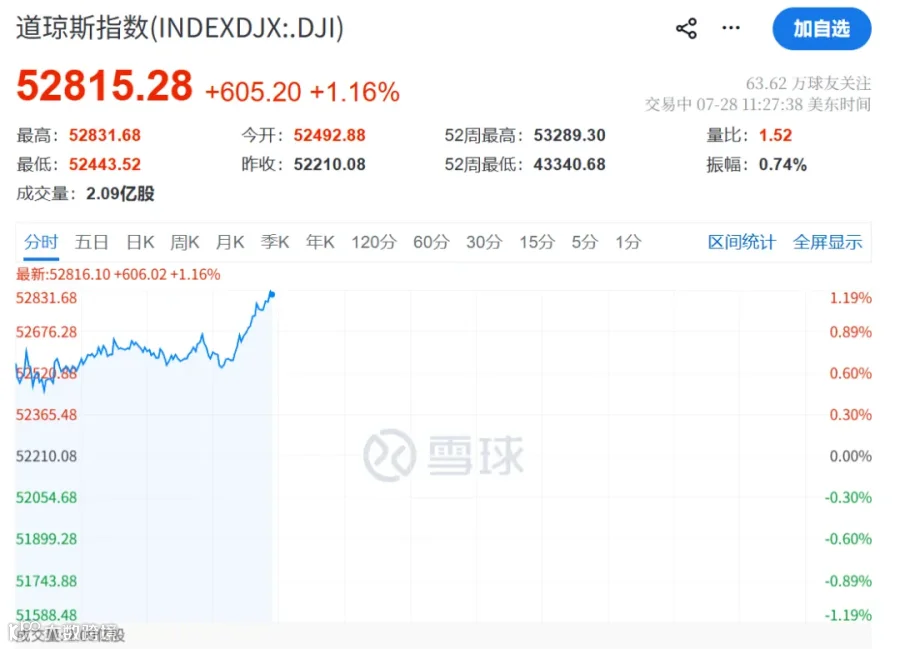Tap 全屏显示 for full screen chart
The width and height of the screenshot is (900, 649).
point(827,242)
